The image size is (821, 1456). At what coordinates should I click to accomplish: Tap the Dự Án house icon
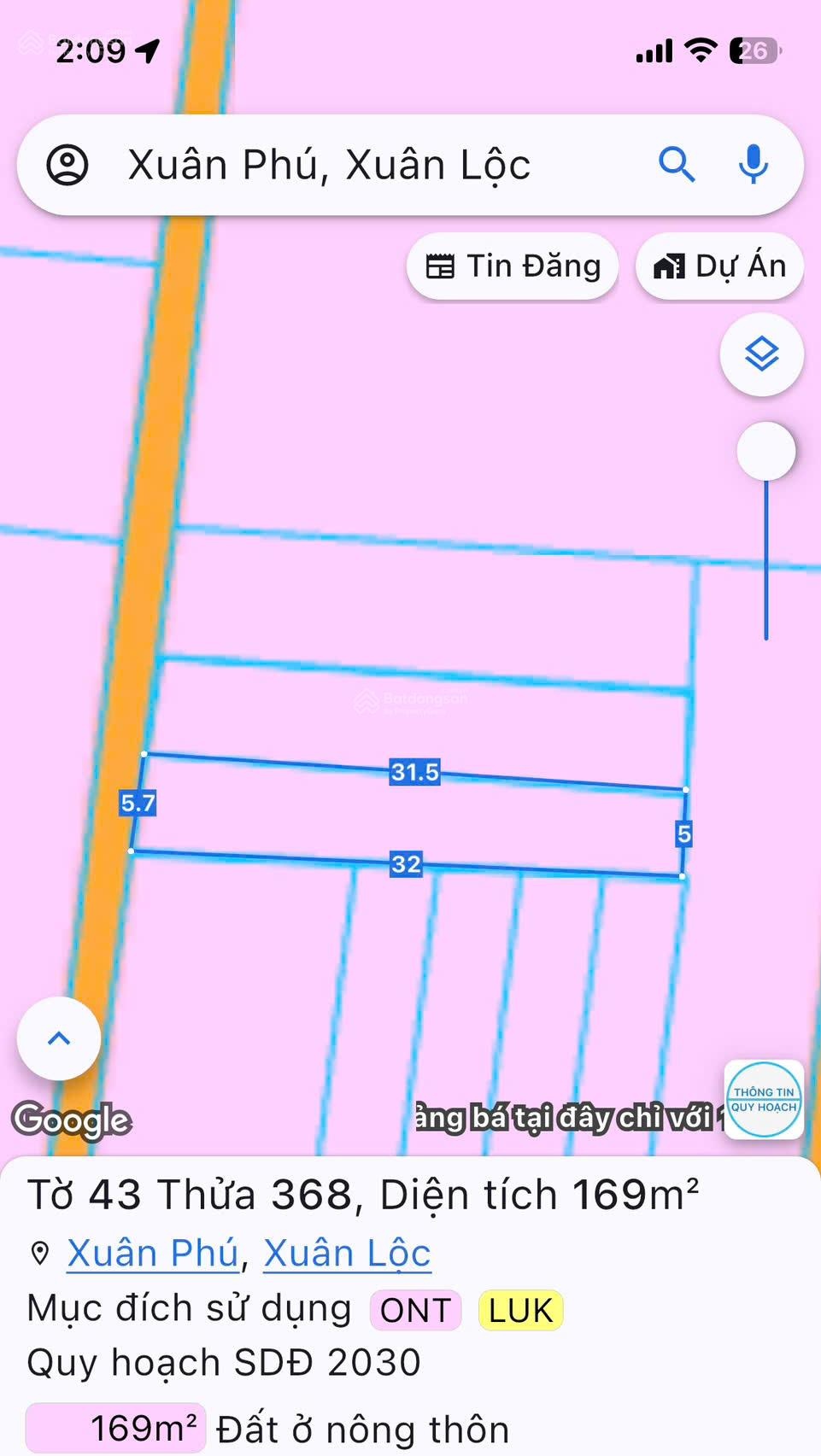click(671, 266)
